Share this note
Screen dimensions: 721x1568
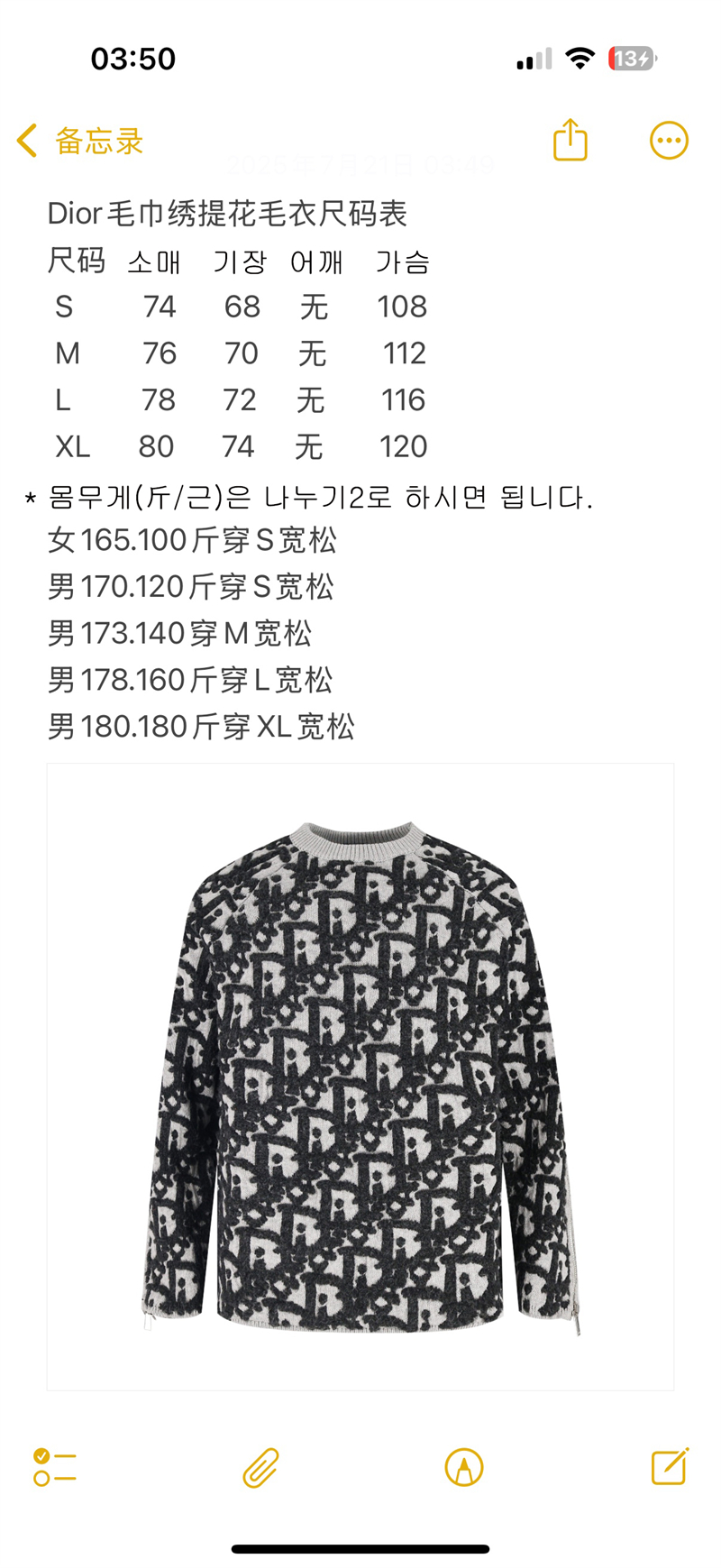click(570, 140)
